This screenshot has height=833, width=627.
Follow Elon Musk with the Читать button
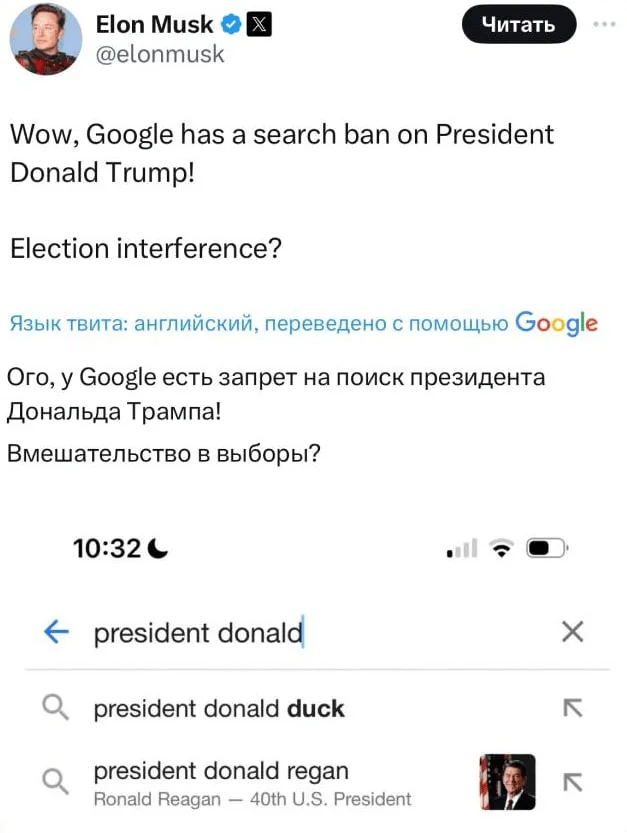tap(519, 24)
